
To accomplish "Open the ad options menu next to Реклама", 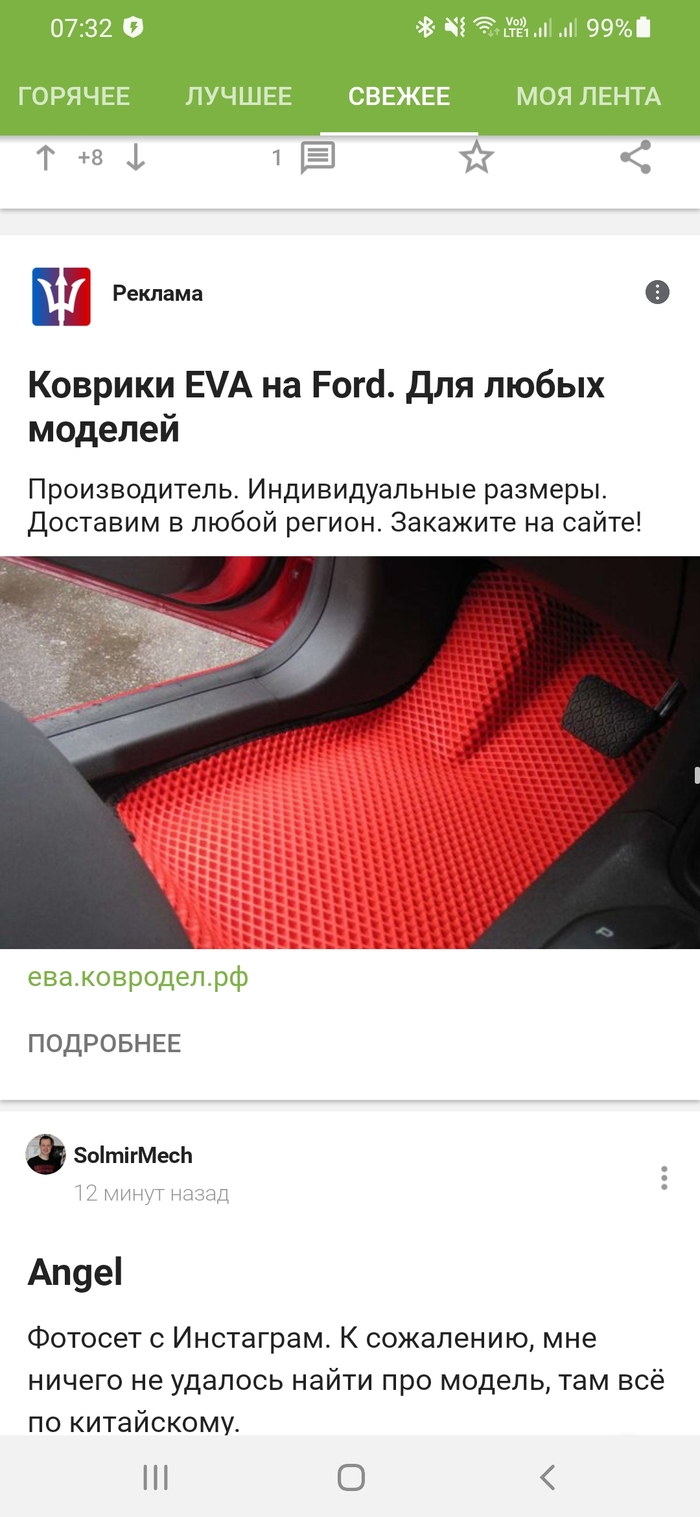I will pos(657,292).
